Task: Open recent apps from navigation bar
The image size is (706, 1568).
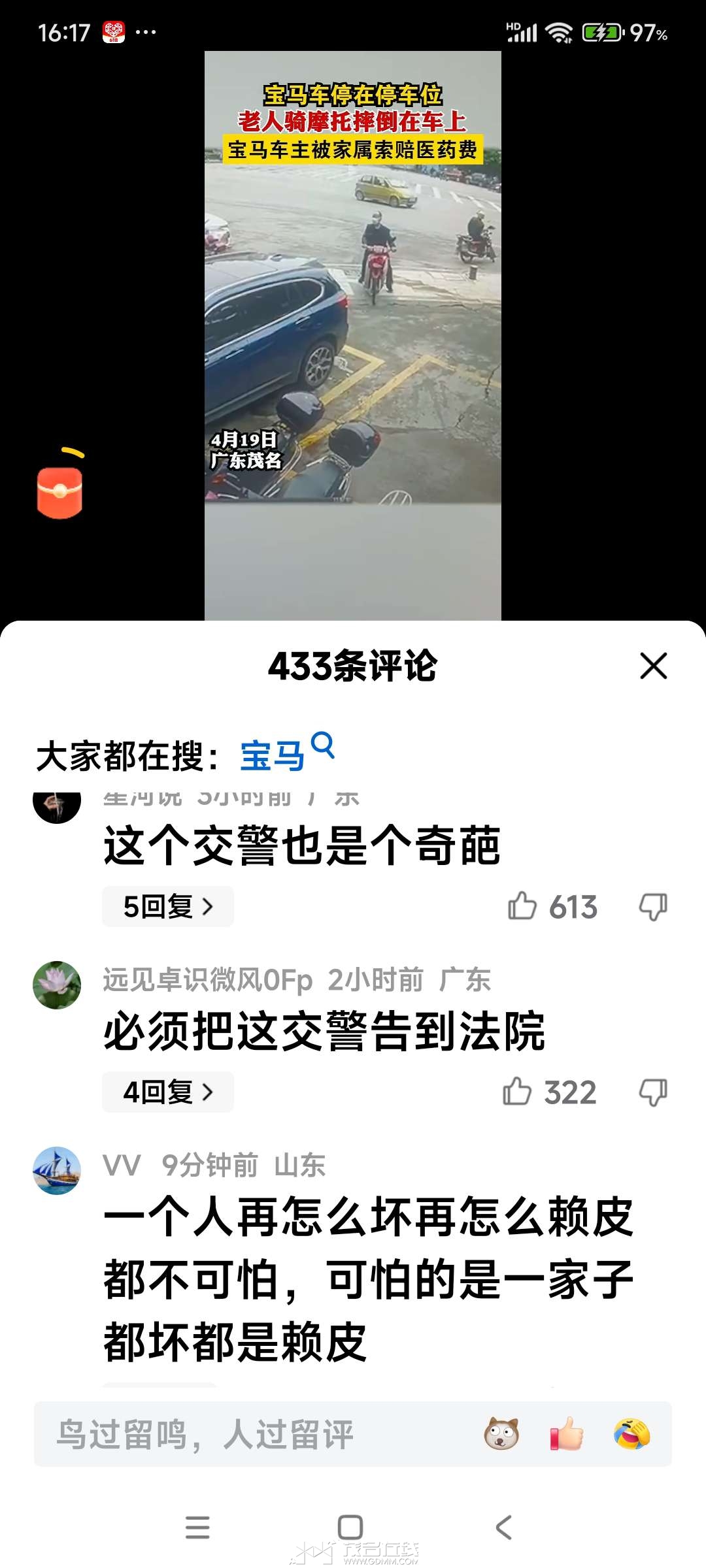Action: (197, 1527)
